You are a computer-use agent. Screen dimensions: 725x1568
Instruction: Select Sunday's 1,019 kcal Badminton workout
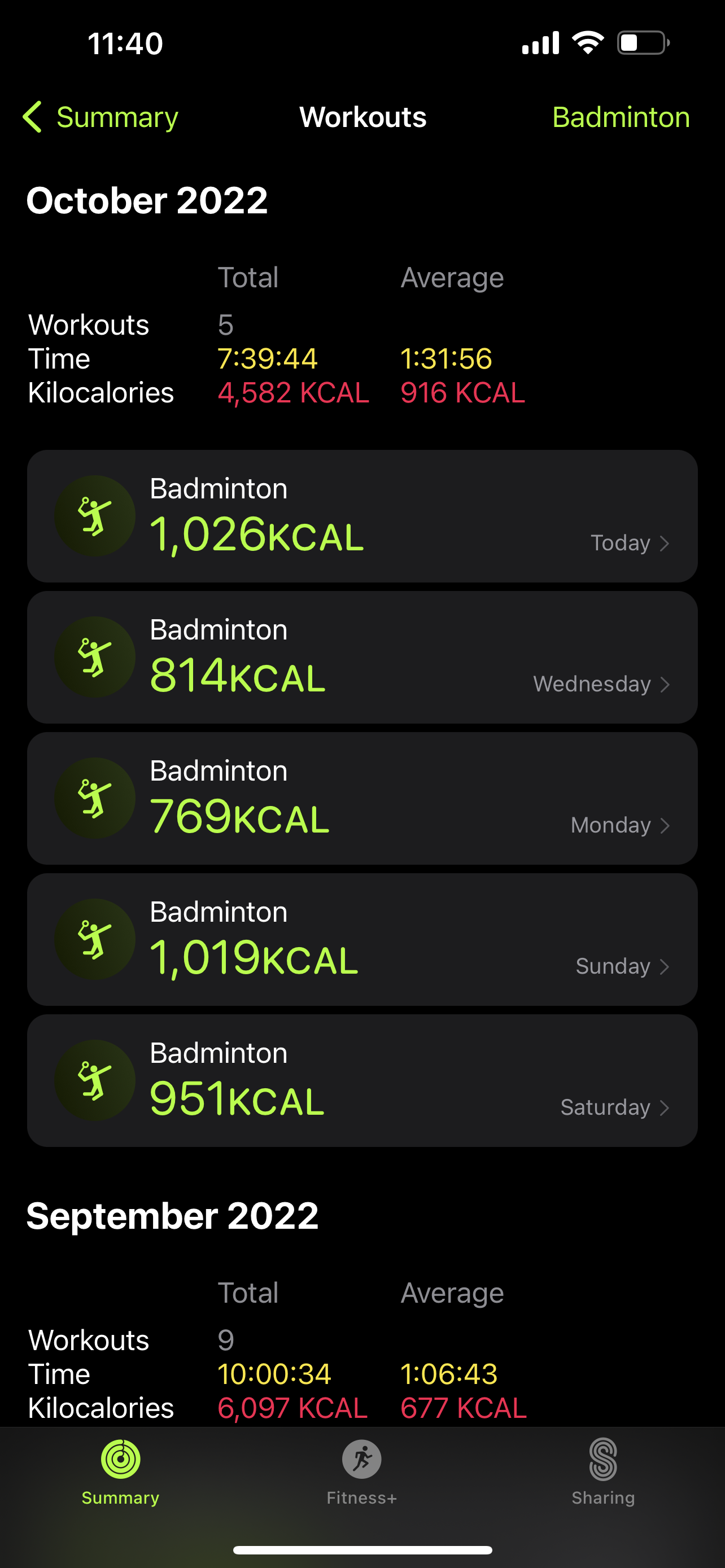tap(362, 940)
